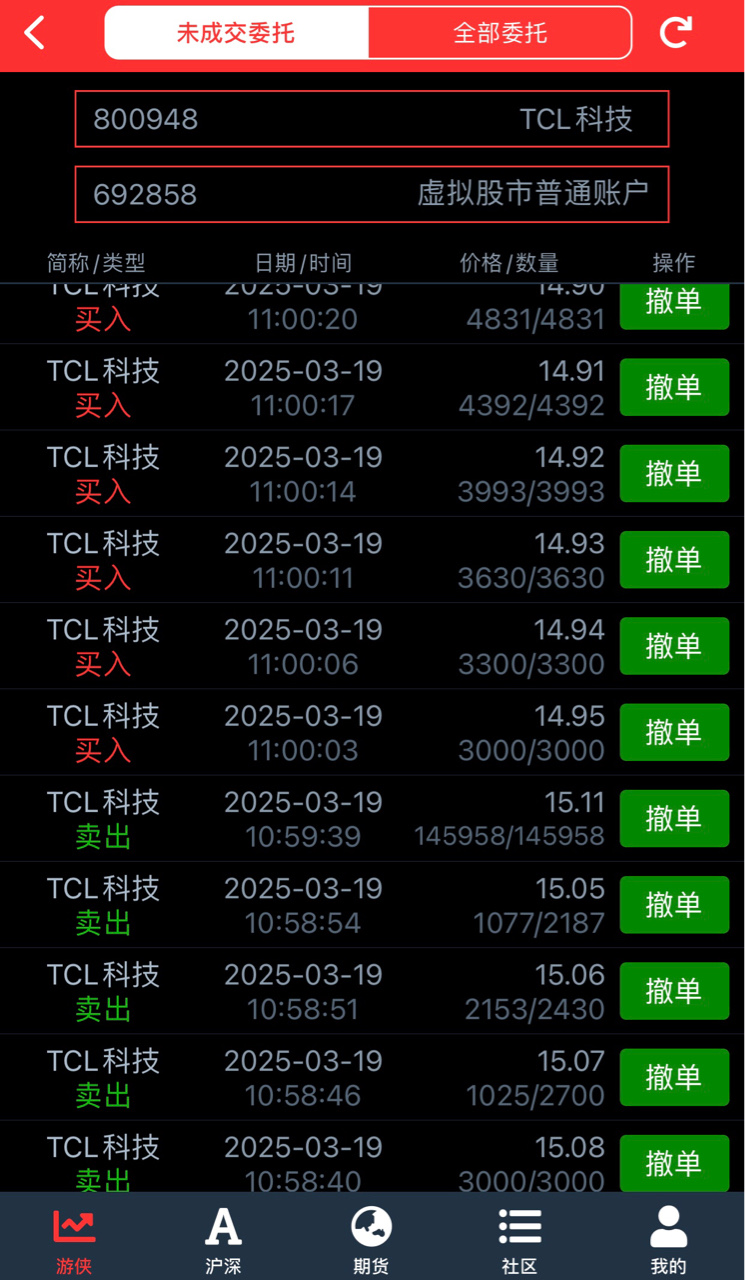
Task: Withdraw the buy order at 14.93
Action: click(674, 559)
